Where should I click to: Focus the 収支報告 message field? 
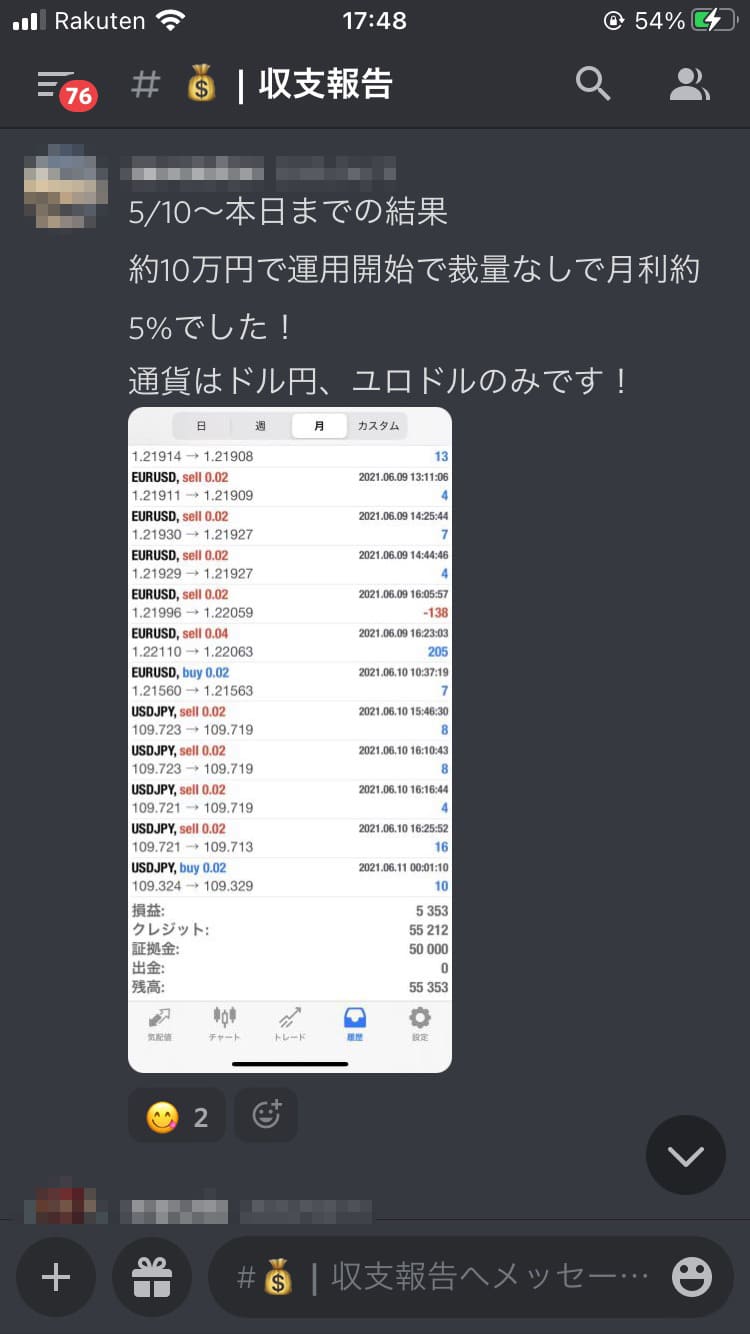click(440, 1277)
